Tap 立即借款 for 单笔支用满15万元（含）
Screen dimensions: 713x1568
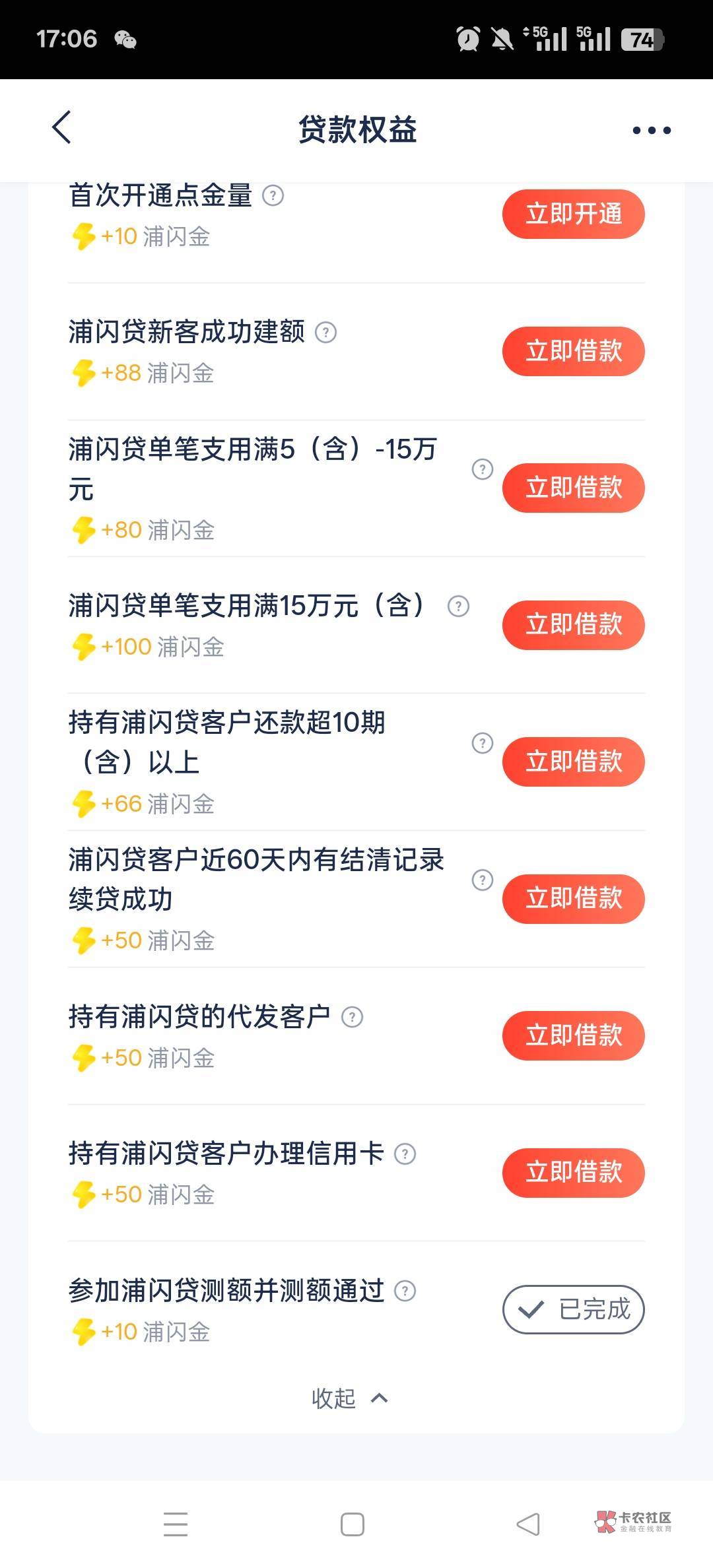(x=573, y=624)
